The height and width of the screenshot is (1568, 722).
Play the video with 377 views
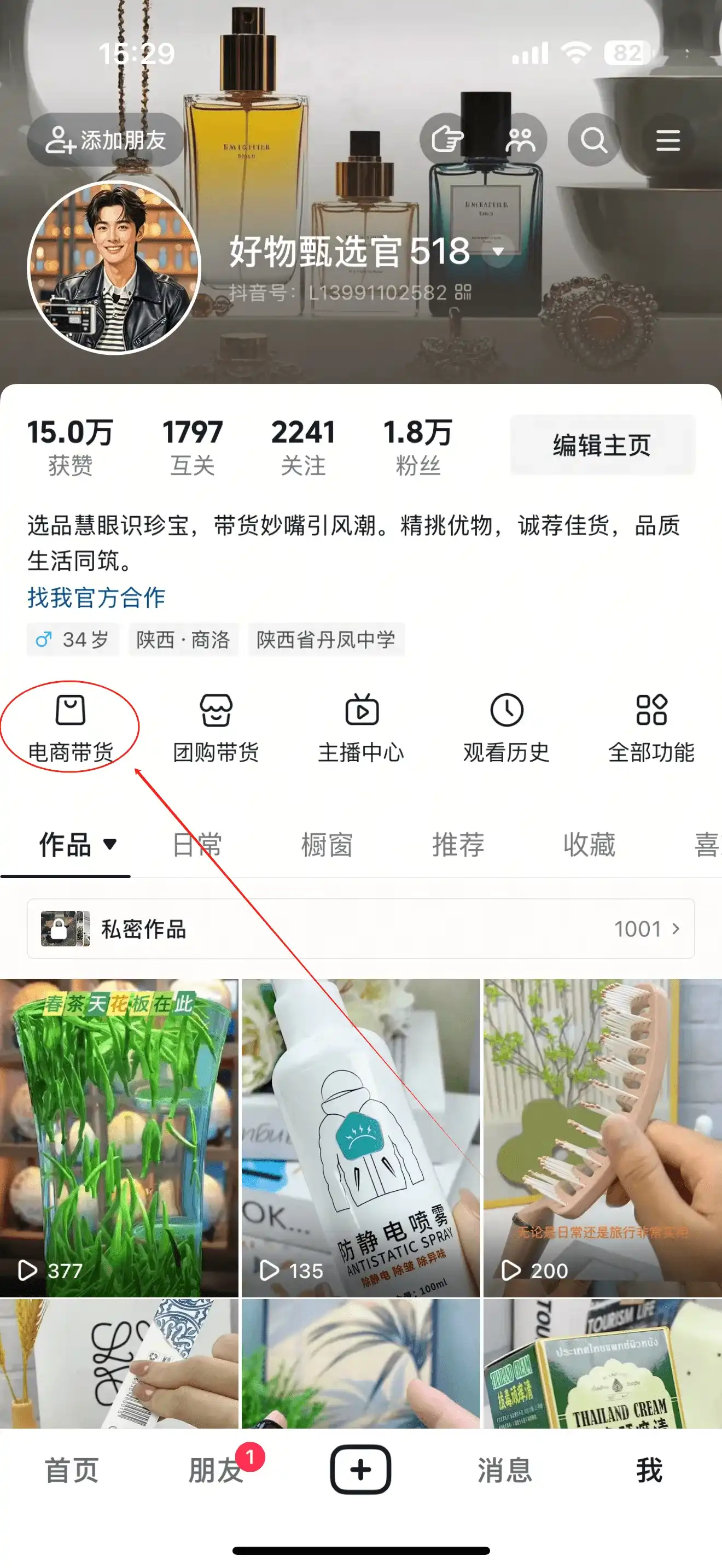[119, 1136]
